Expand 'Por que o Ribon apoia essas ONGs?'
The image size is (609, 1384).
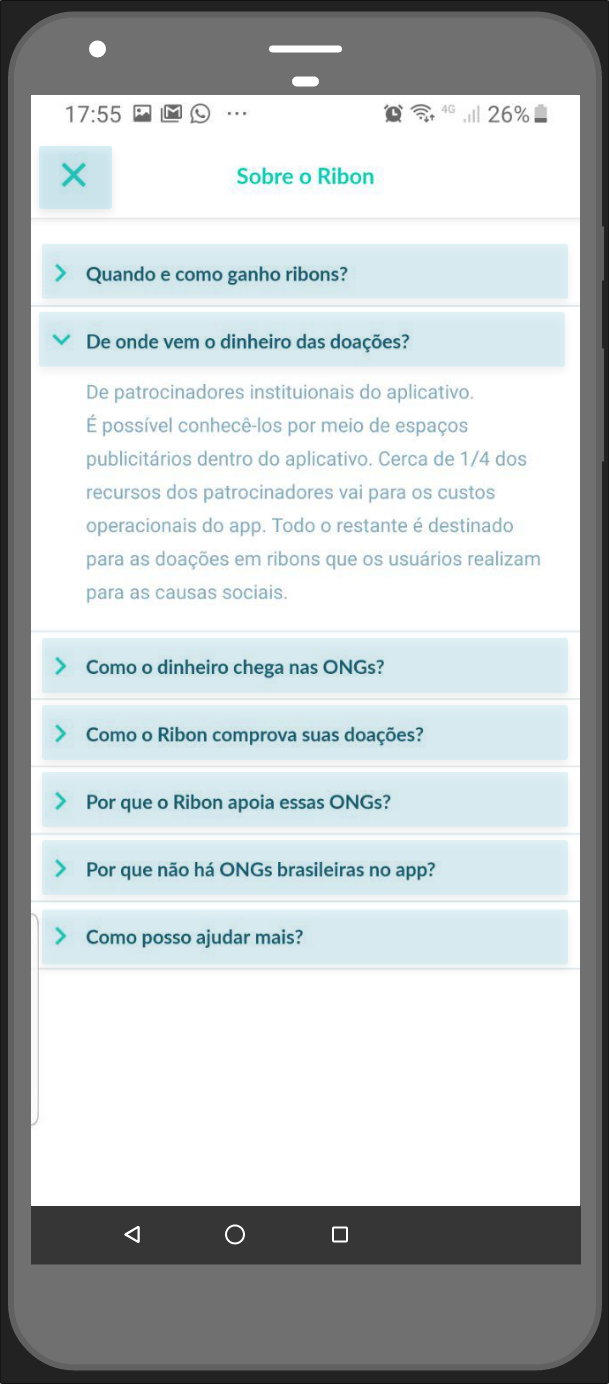click(x=305, y=801)
